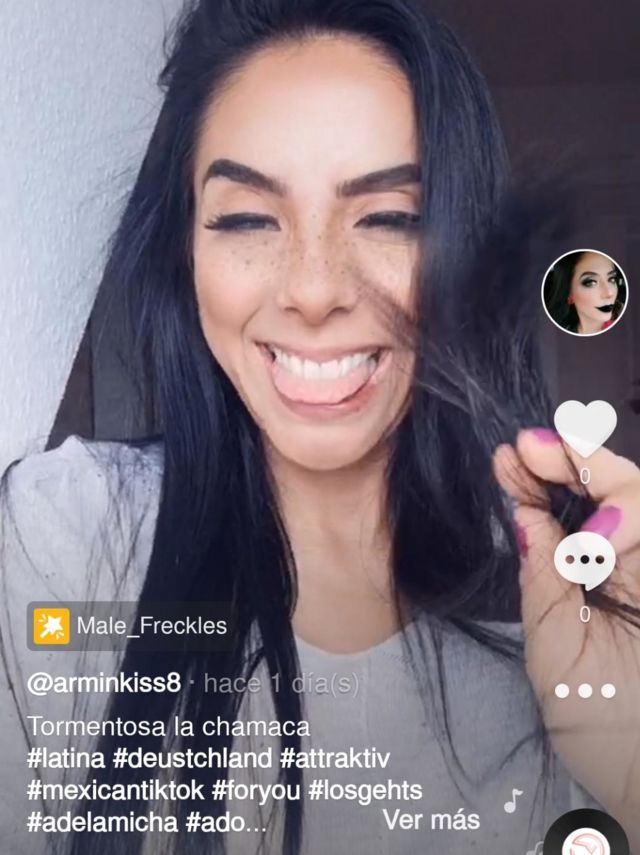The width and height of the screenshot is (640, 855).
Task: Open the creator's profile avatar
Action: tap(585, 292)
